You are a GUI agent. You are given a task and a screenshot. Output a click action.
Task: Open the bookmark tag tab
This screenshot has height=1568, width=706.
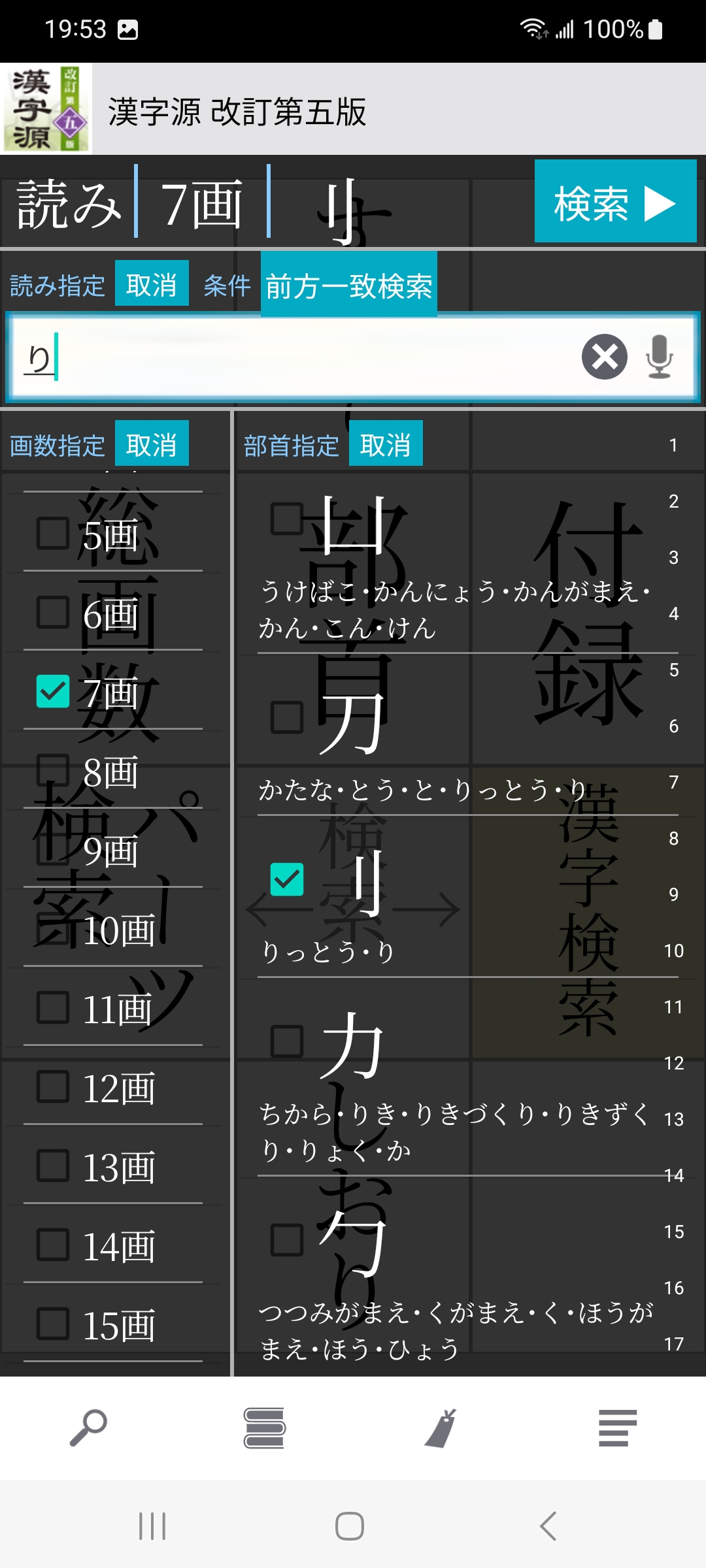441,1428
